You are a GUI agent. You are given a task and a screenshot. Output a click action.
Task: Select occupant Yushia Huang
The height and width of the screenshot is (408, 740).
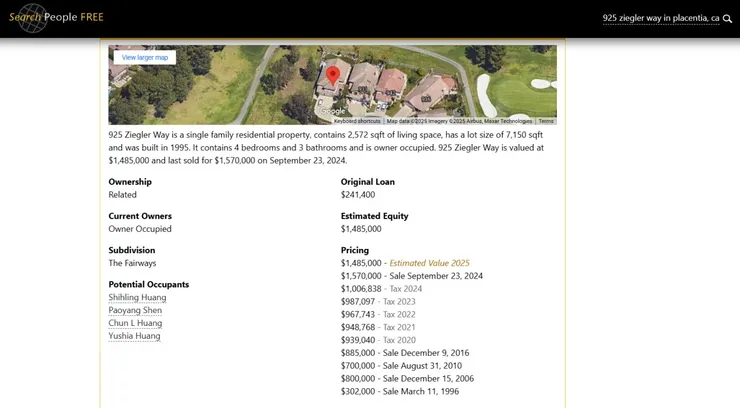point(134,336)
